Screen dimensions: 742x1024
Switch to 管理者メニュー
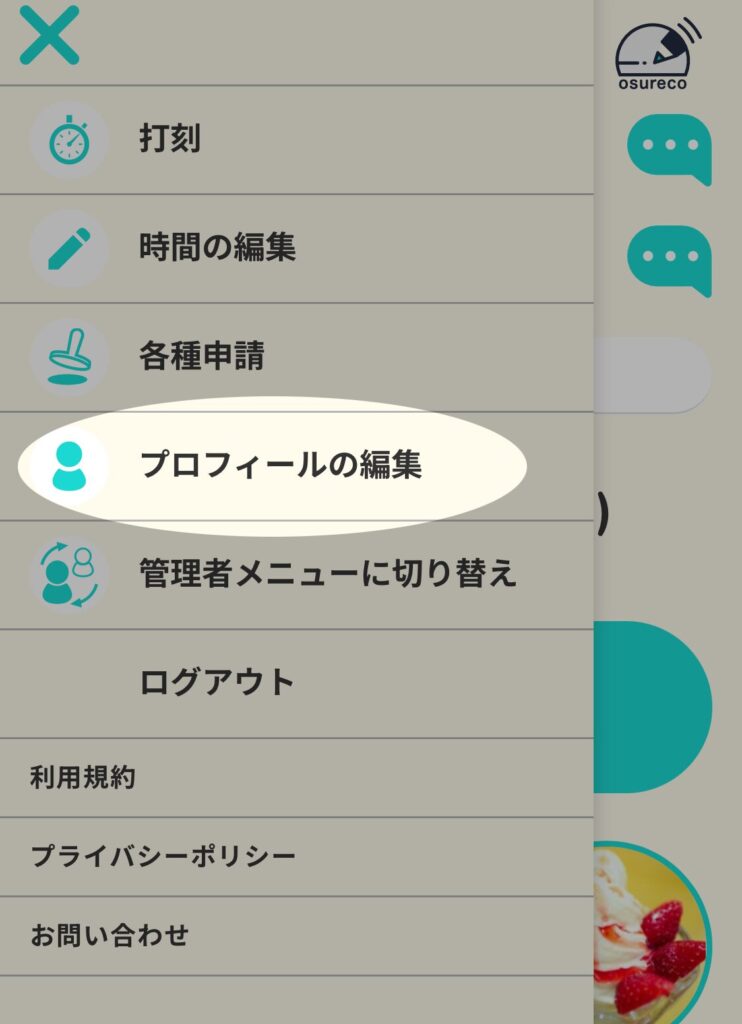coord(327,574)
